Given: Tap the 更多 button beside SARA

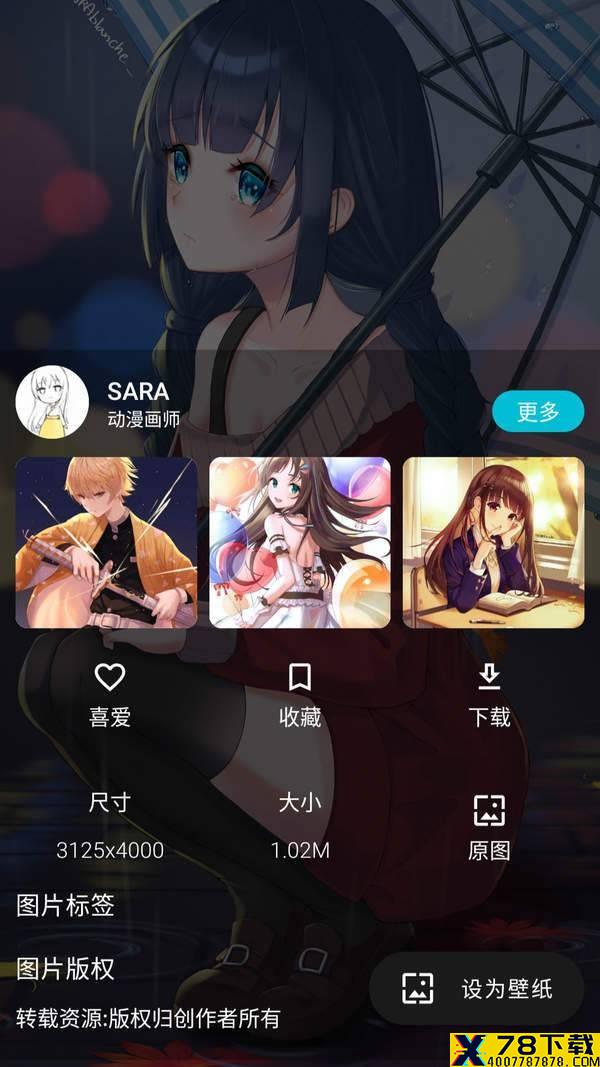Looking at the screenshot, I should tap(537, 412).
